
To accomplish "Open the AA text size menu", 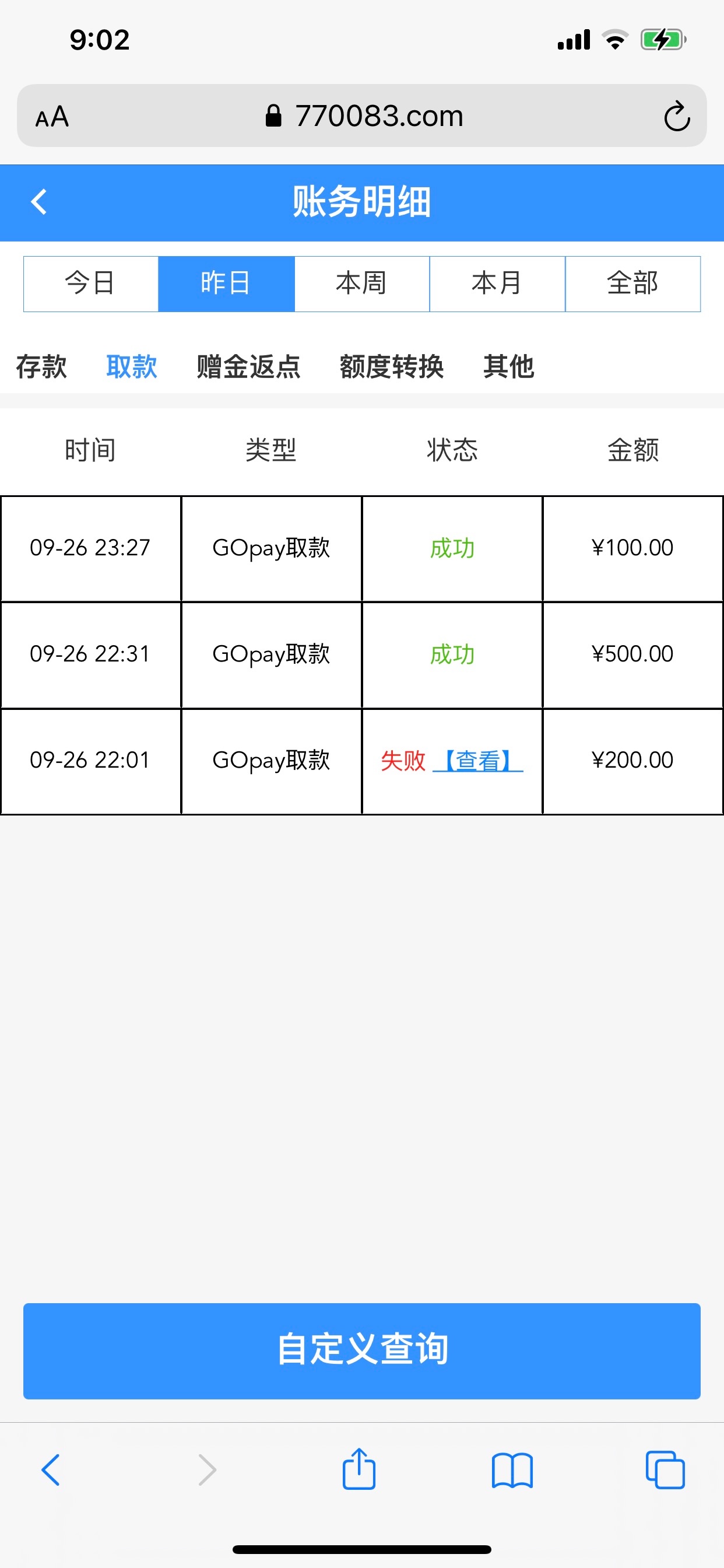I will tap(52, 116).
